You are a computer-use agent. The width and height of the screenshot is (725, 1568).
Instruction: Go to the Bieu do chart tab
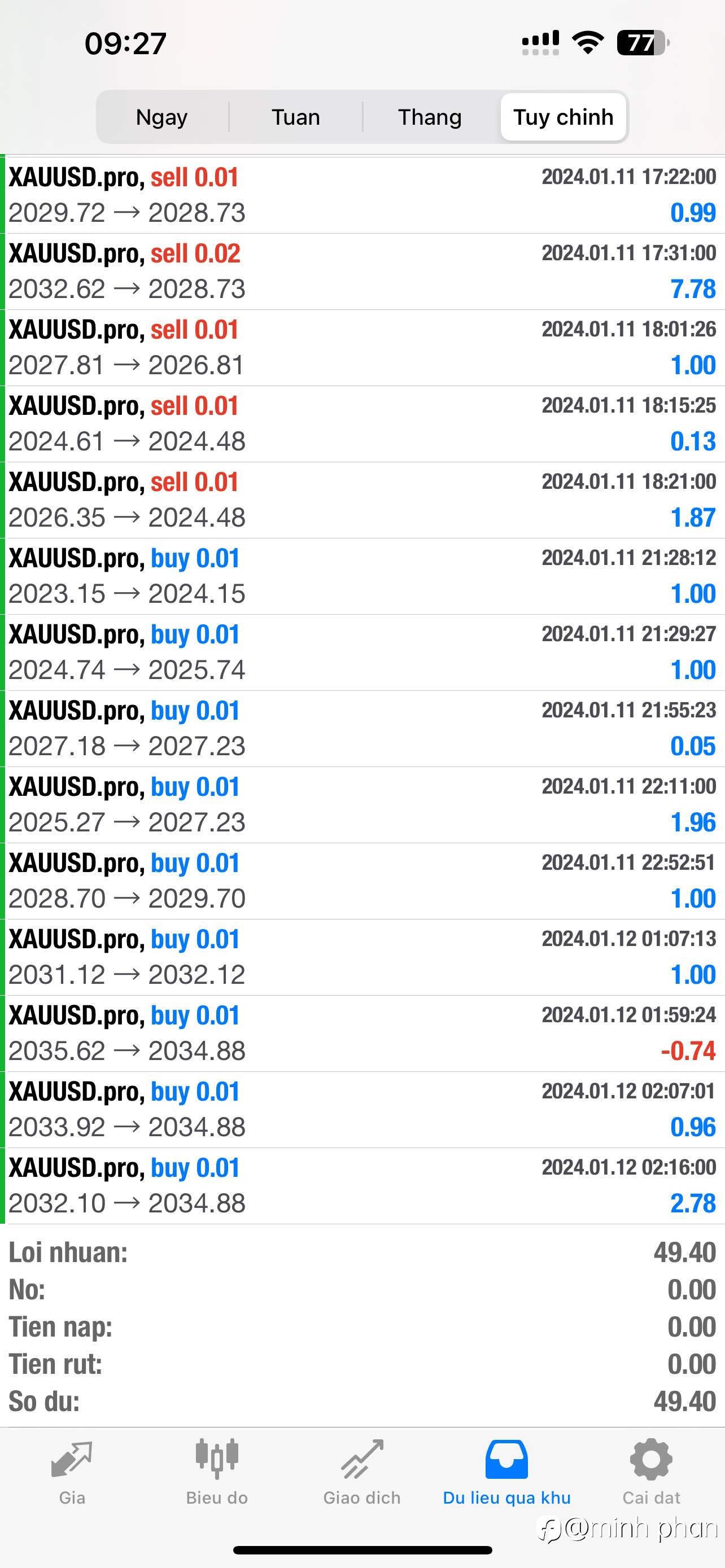point(217,1473)
